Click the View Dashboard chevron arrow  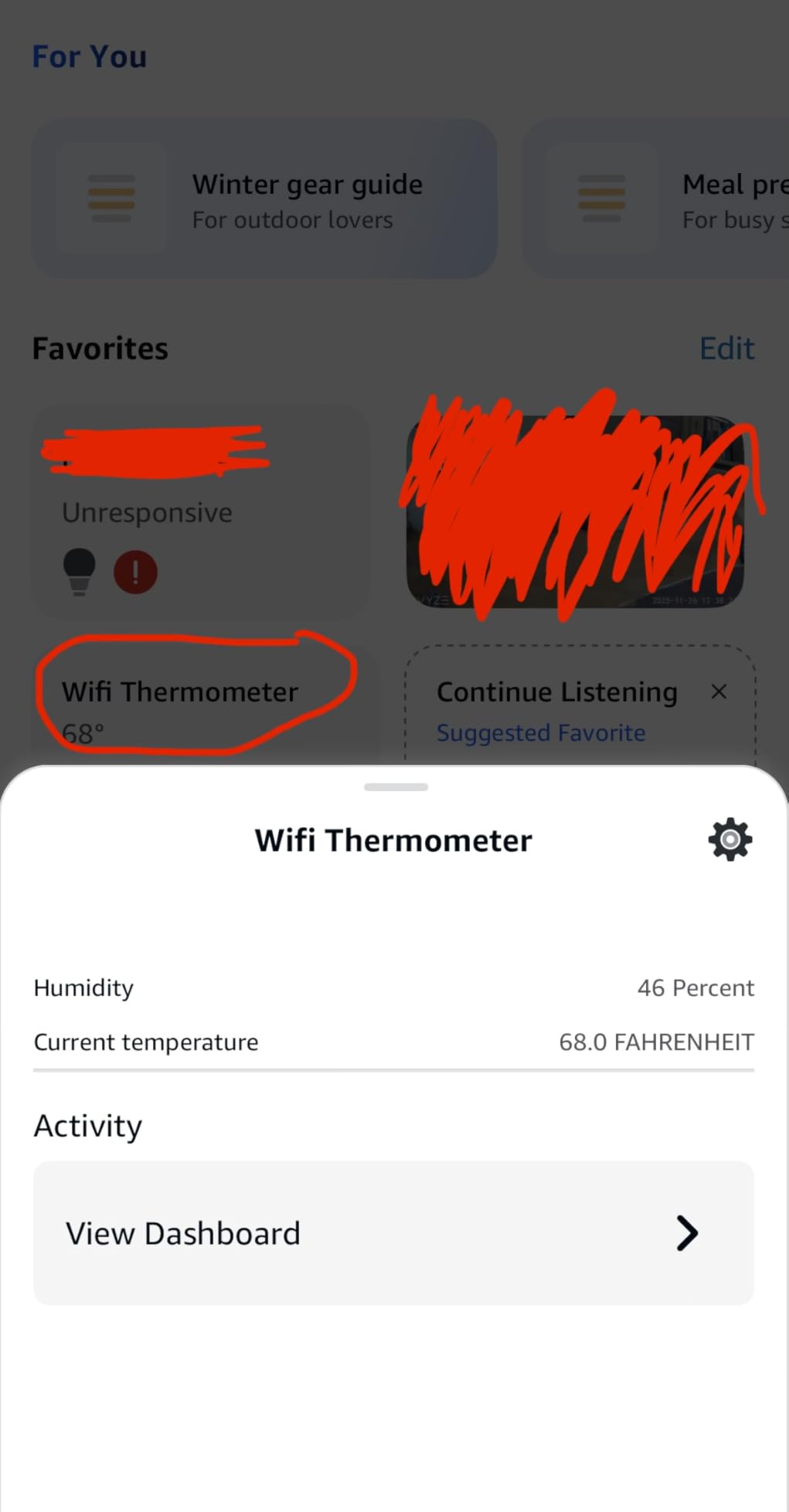pos(686,1233)
